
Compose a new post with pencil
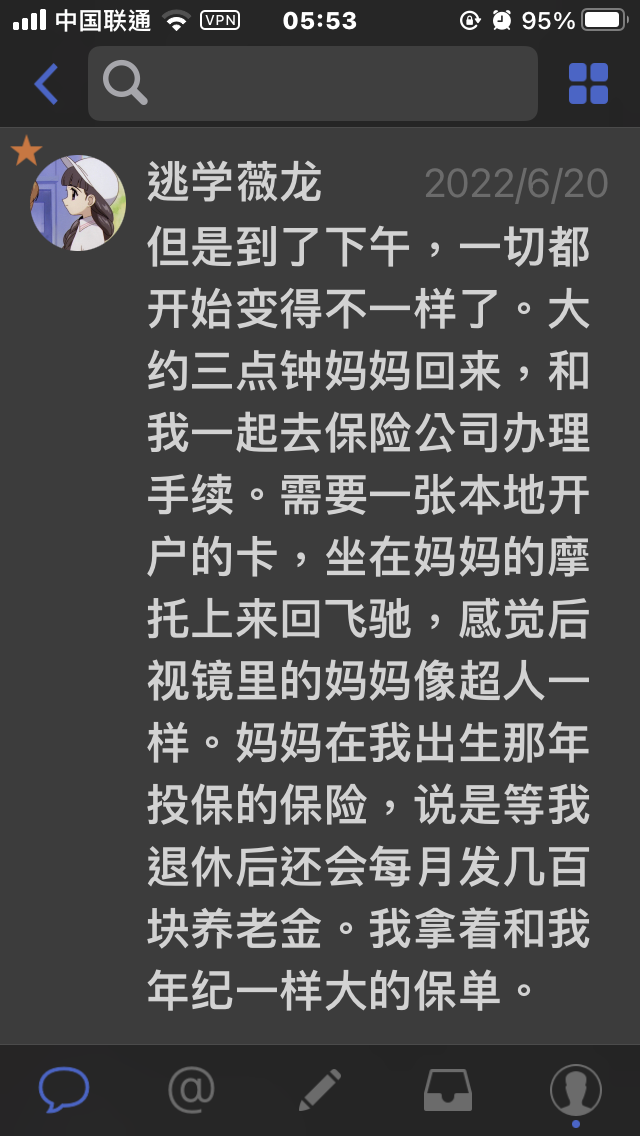(320, 1089)
